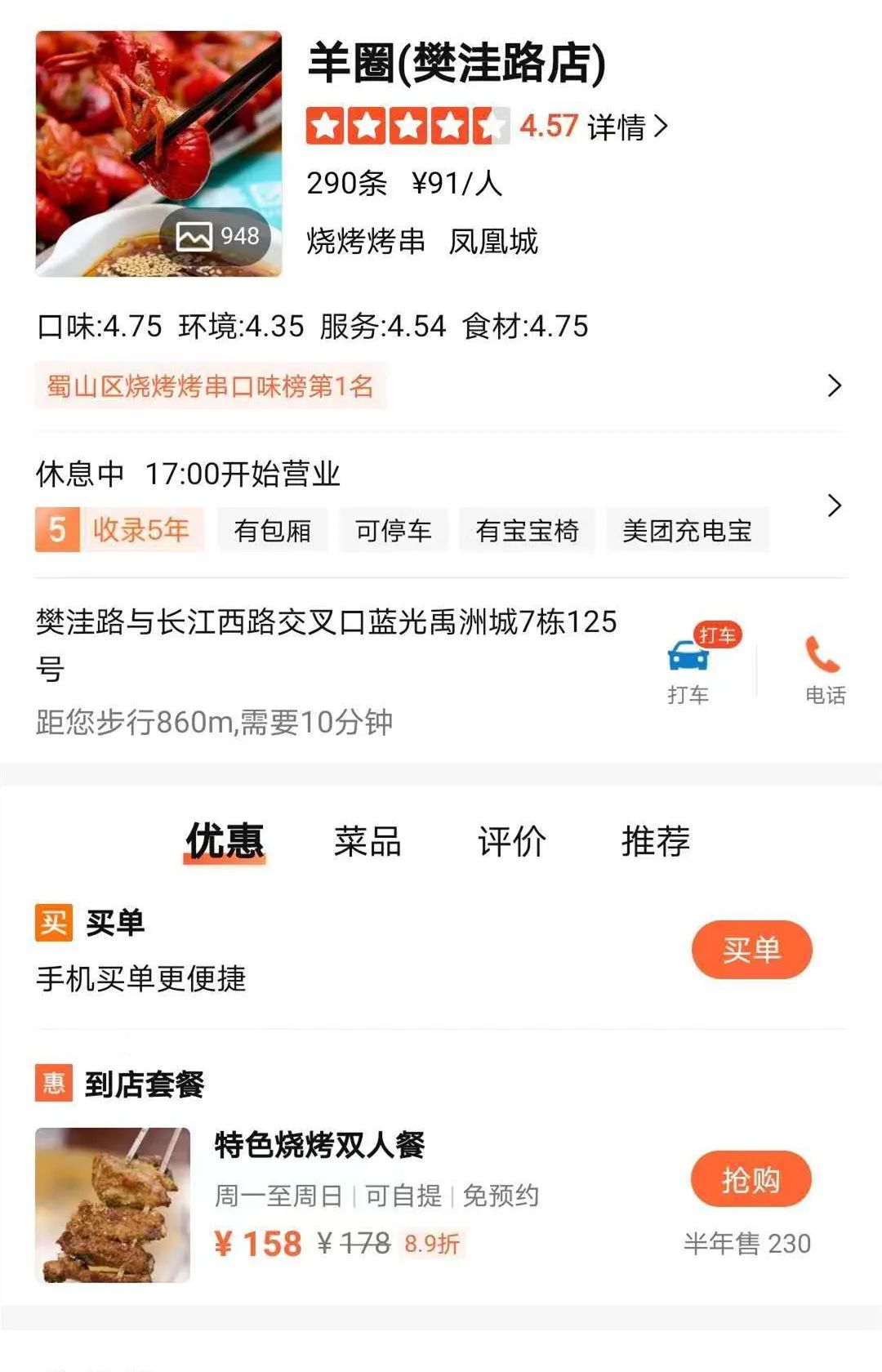This screenshot has height=1372, width=882.
Task: Select the 可停车 parking tag
Action: point(393,530)
